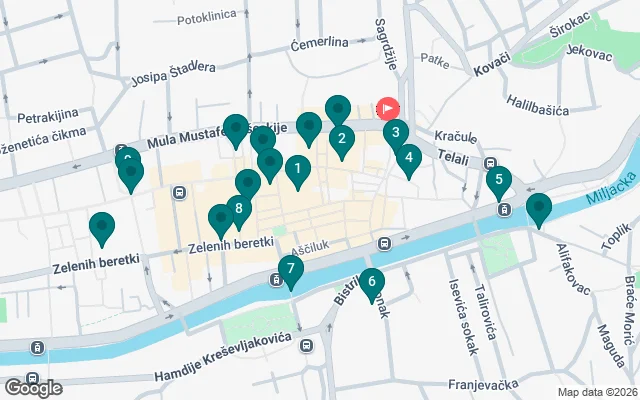Open the pin labeled 7
This screenshot has width=640, height=400.
click(290, 269)
